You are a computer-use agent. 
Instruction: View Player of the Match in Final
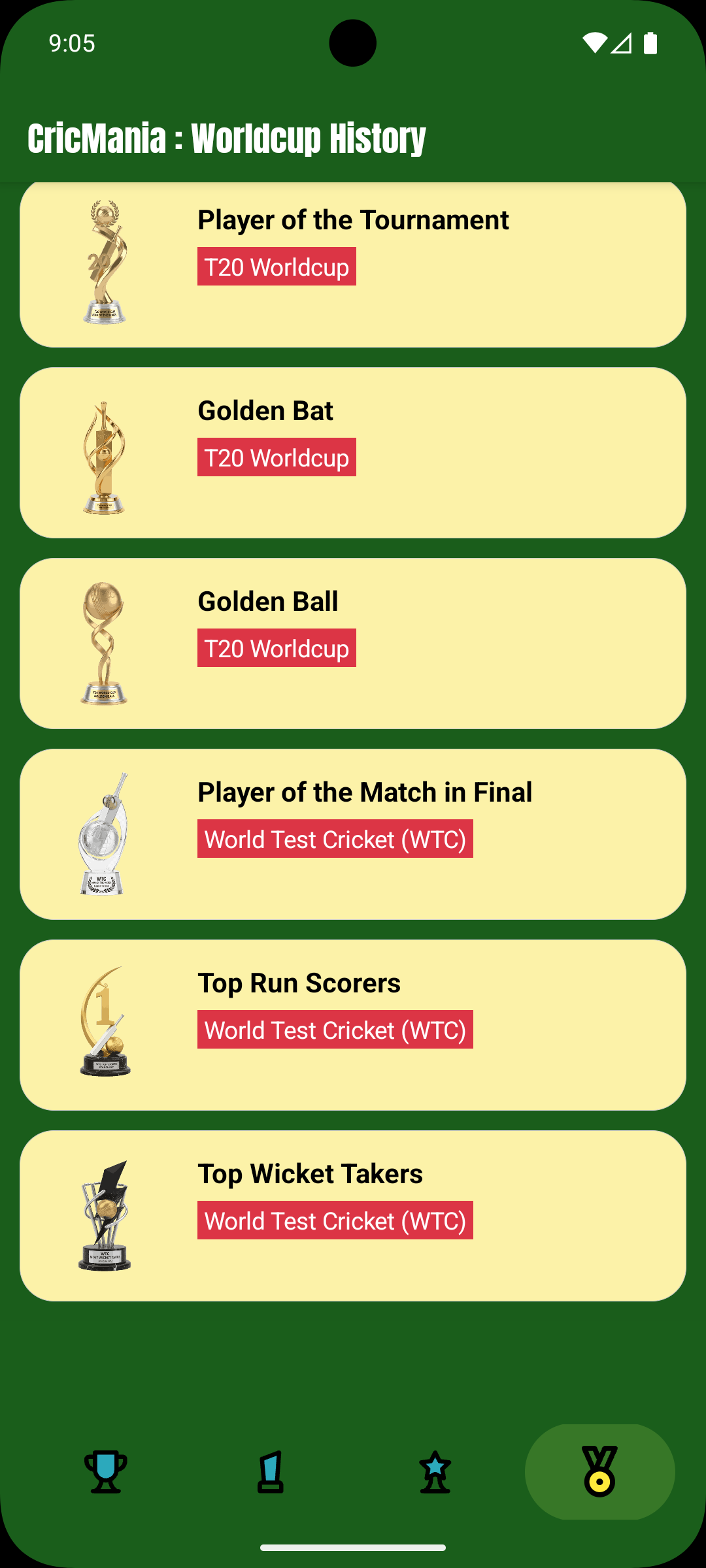(x=353, y=834)
